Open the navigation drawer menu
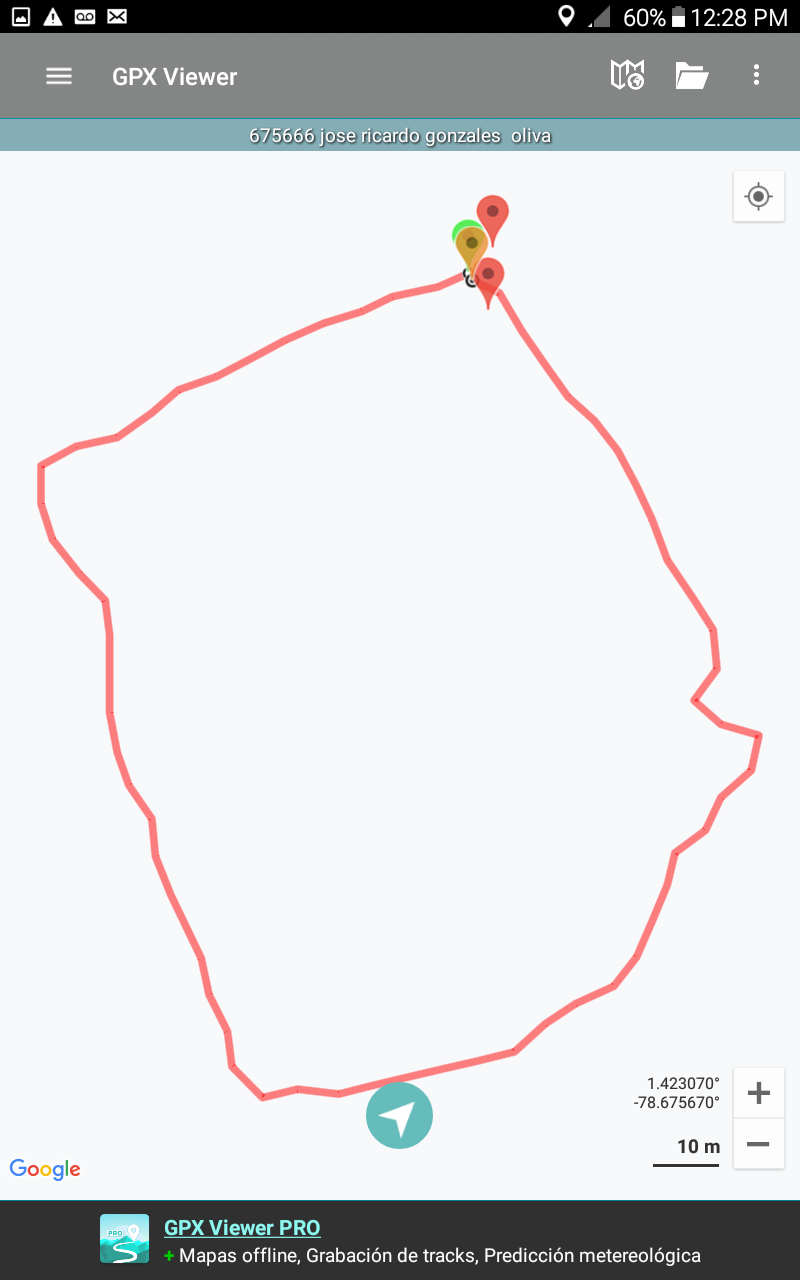 (59, 76)
